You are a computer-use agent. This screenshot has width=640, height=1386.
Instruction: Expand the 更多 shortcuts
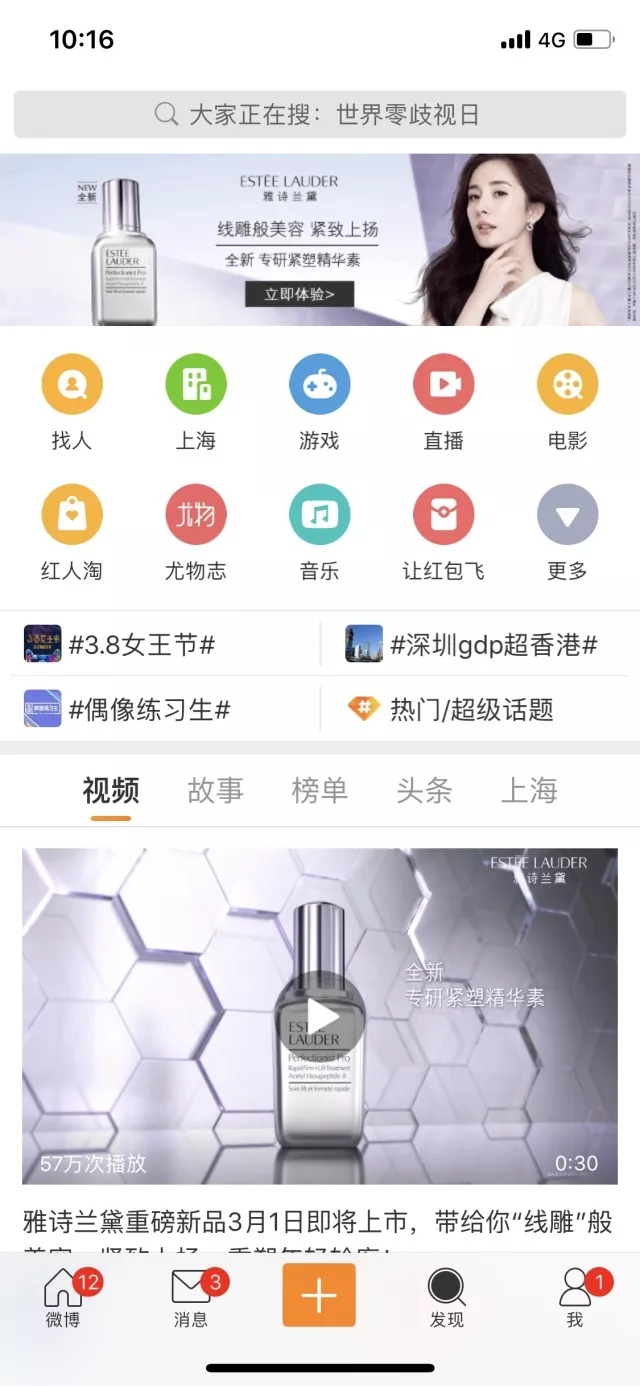(568, 516)
